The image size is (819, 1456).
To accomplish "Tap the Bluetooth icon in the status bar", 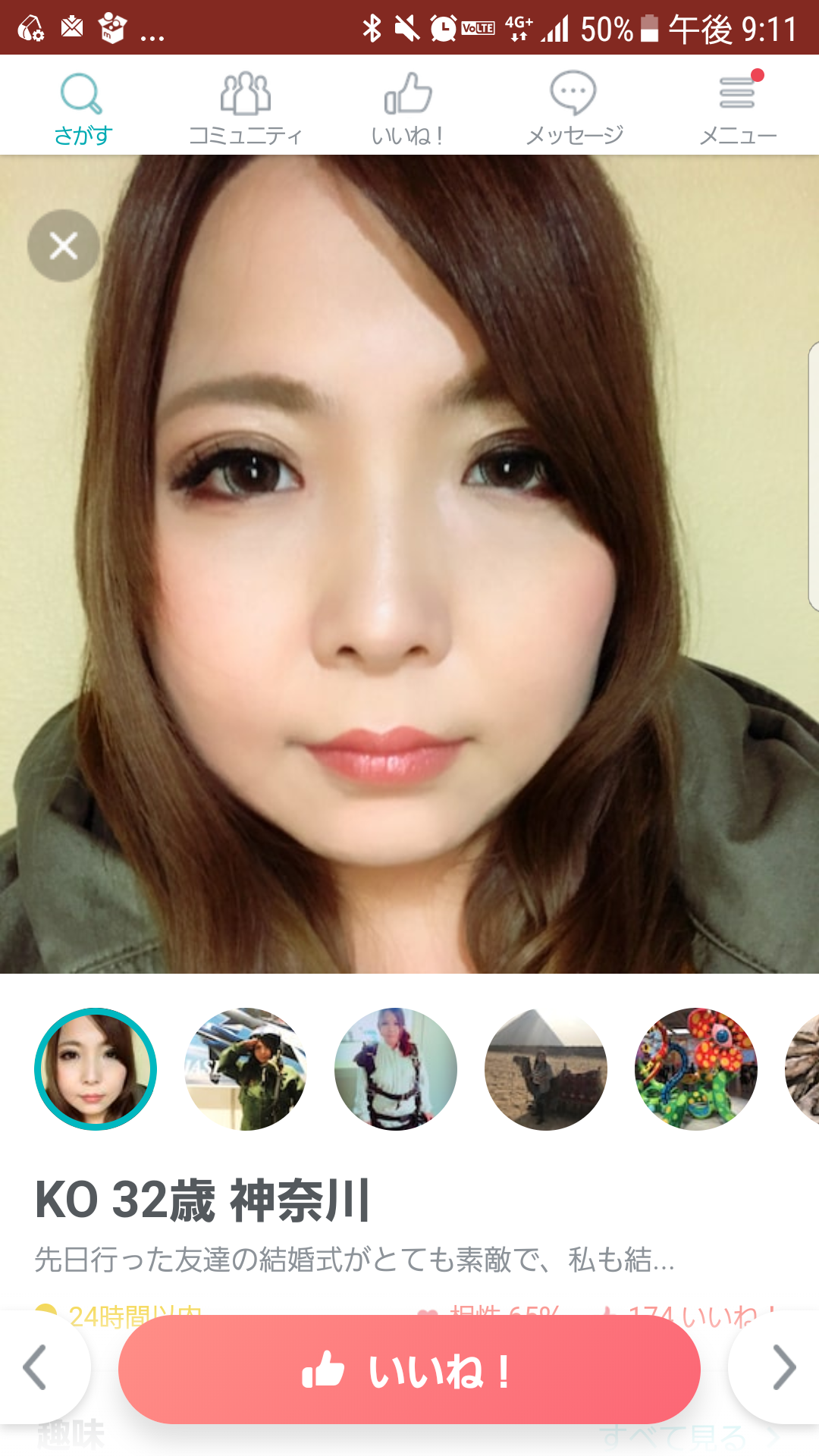I will pos(372,26).
